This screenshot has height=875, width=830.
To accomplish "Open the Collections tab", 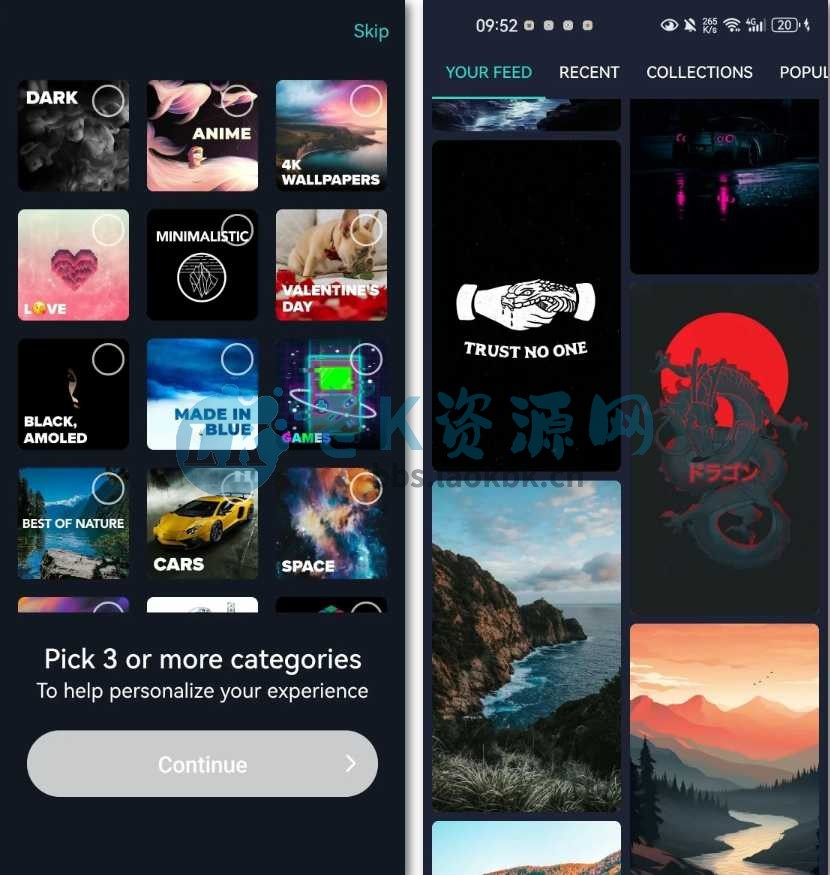I will tap(699, 72).
